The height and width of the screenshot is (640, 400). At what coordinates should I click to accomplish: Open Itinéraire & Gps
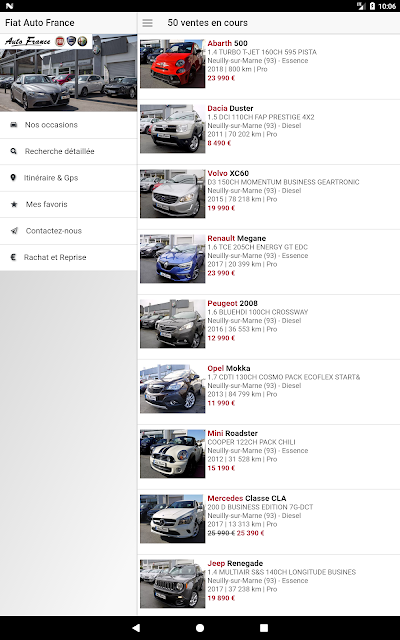[69, 178]
